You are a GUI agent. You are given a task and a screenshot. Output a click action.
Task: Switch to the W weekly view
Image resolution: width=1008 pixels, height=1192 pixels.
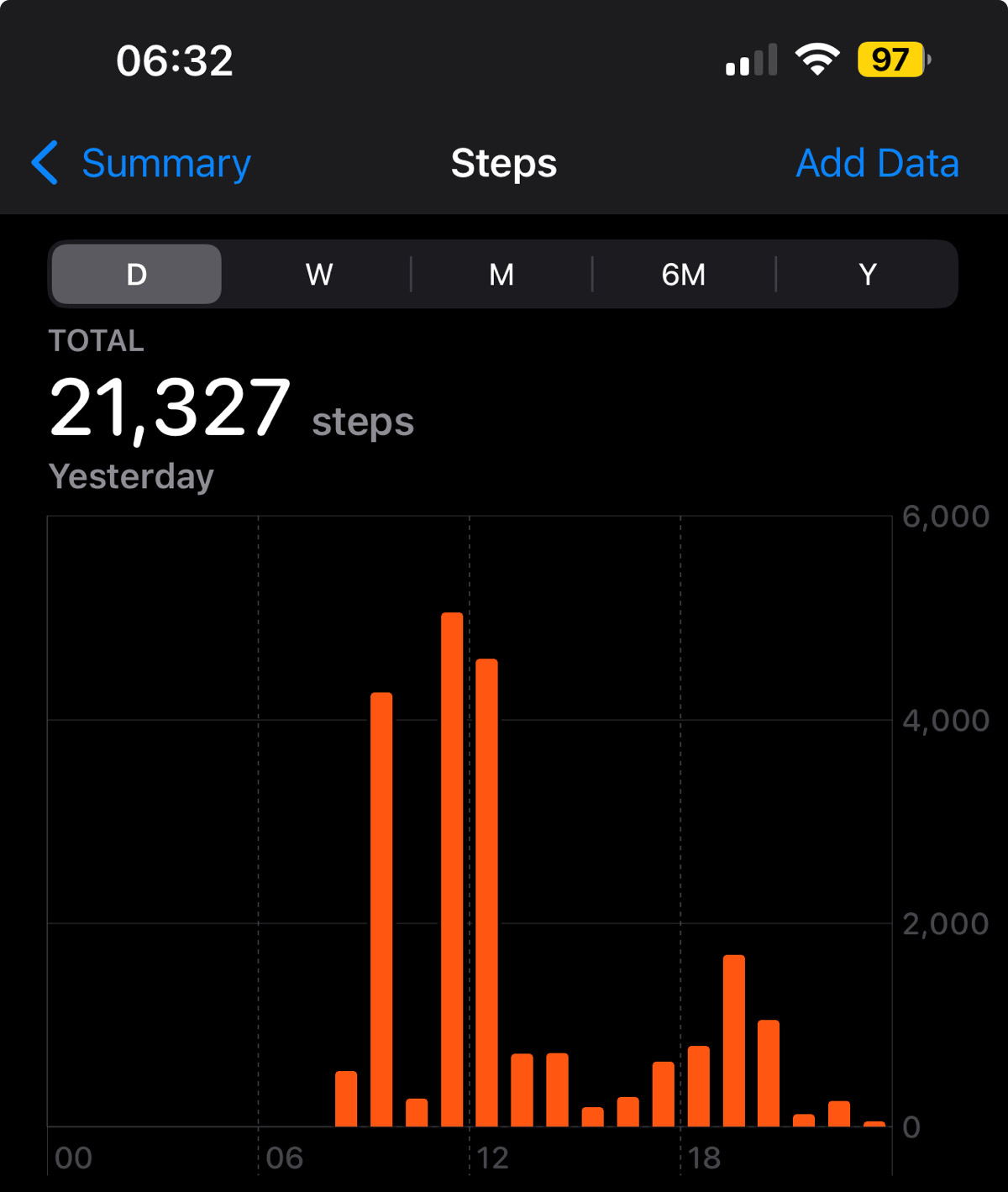click(x=319, y=275)
